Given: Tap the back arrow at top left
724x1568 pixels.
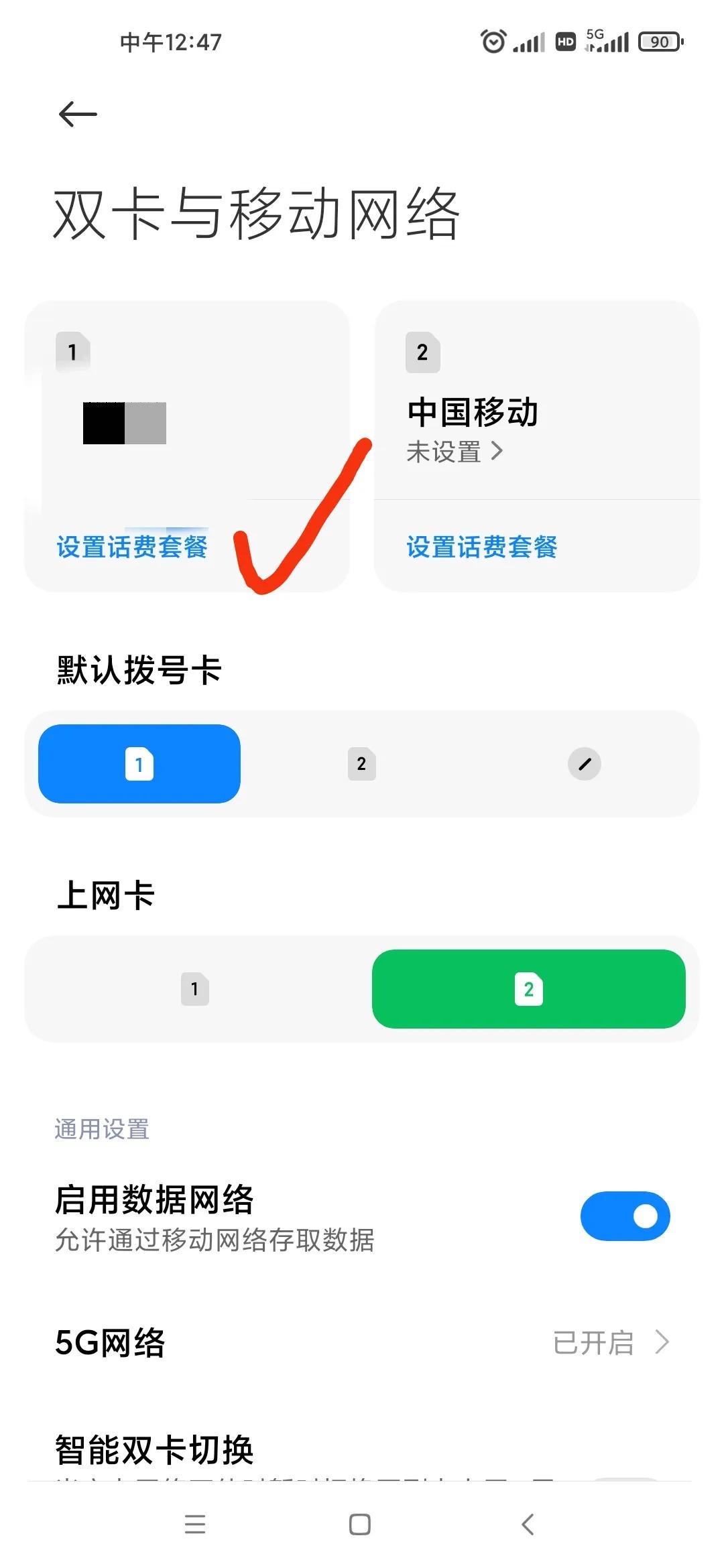Looking at the screenshot, I should click(76, 113).
